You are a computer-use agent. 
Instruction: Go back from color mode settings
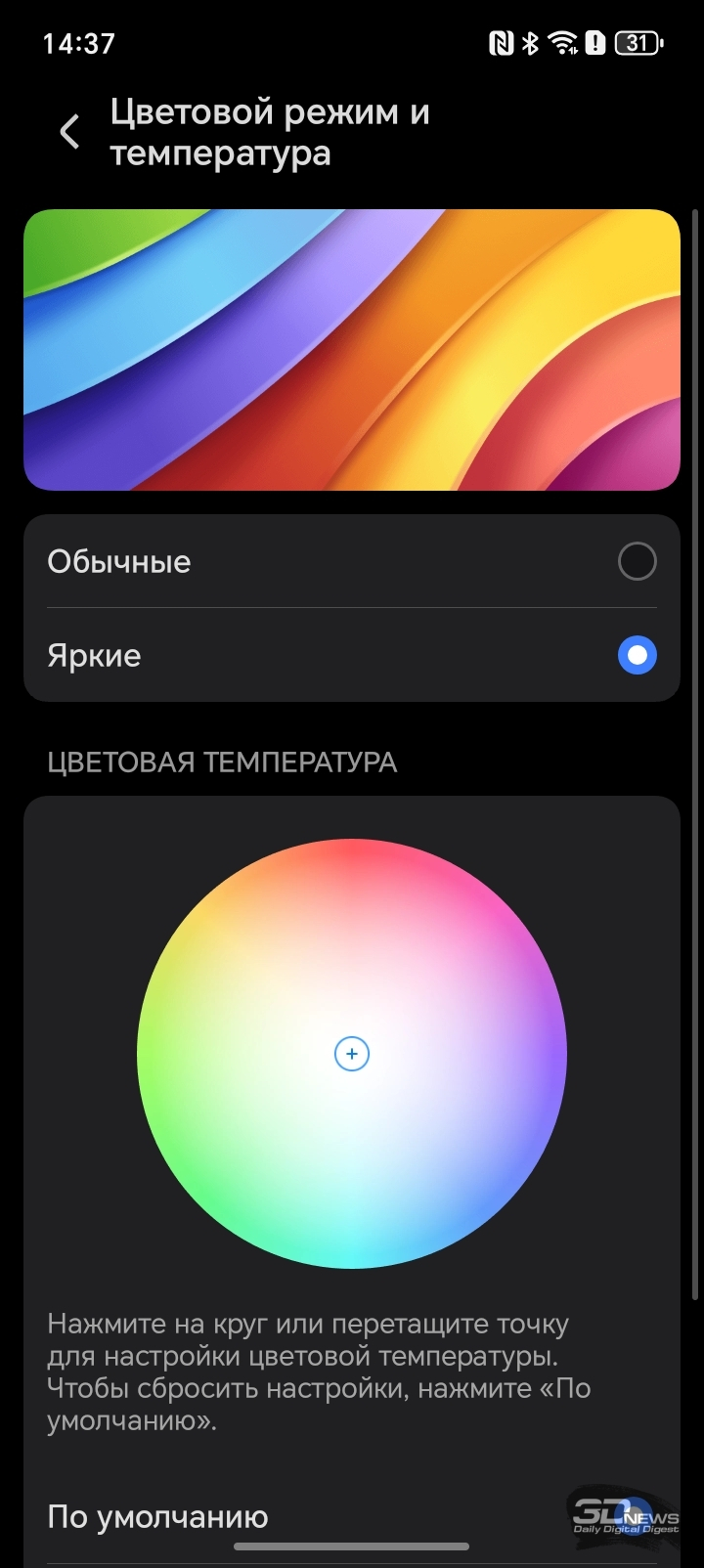pyautogui.click(x=69, y=132)
